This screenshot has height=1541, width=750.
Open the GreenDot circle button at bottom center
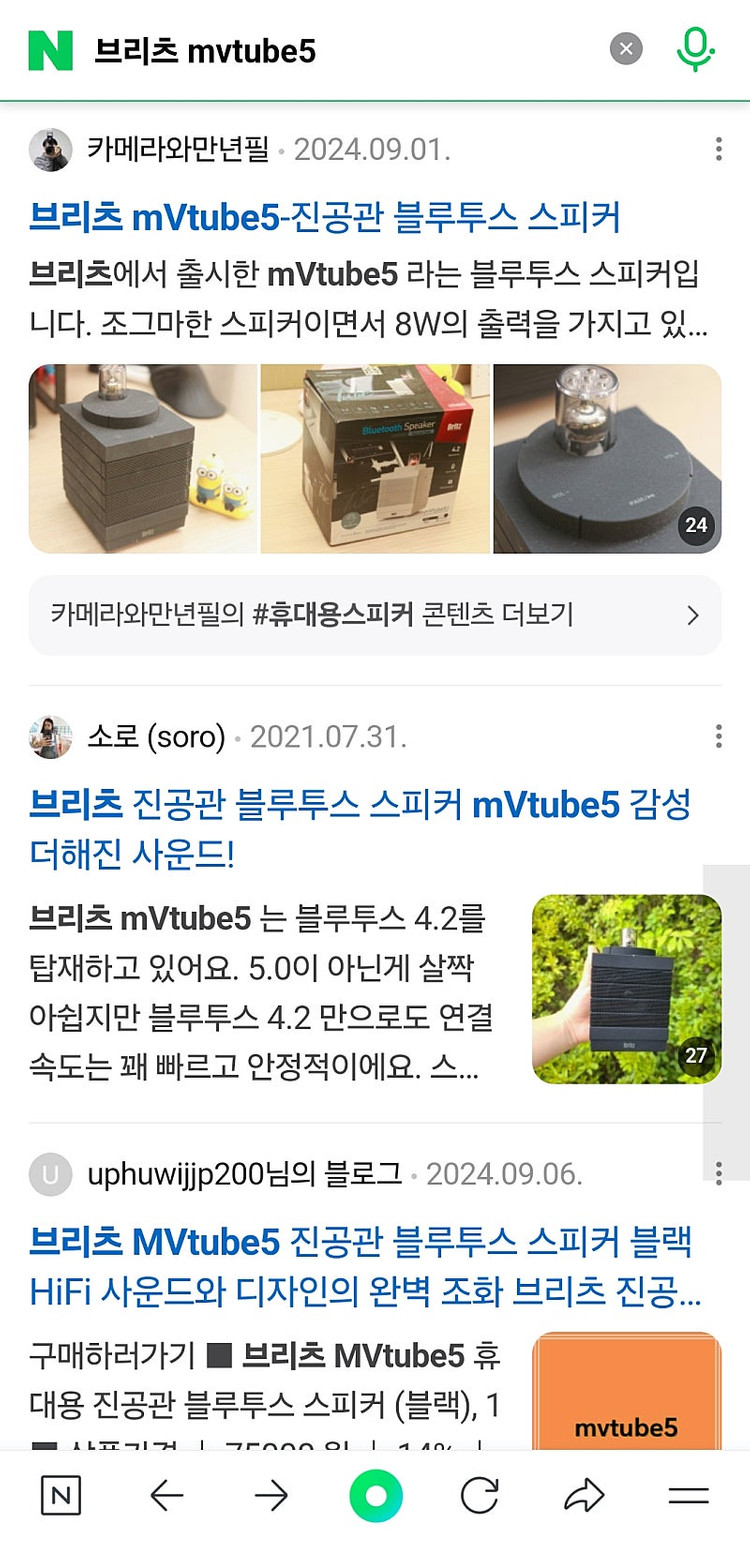tap(375, 1496)
